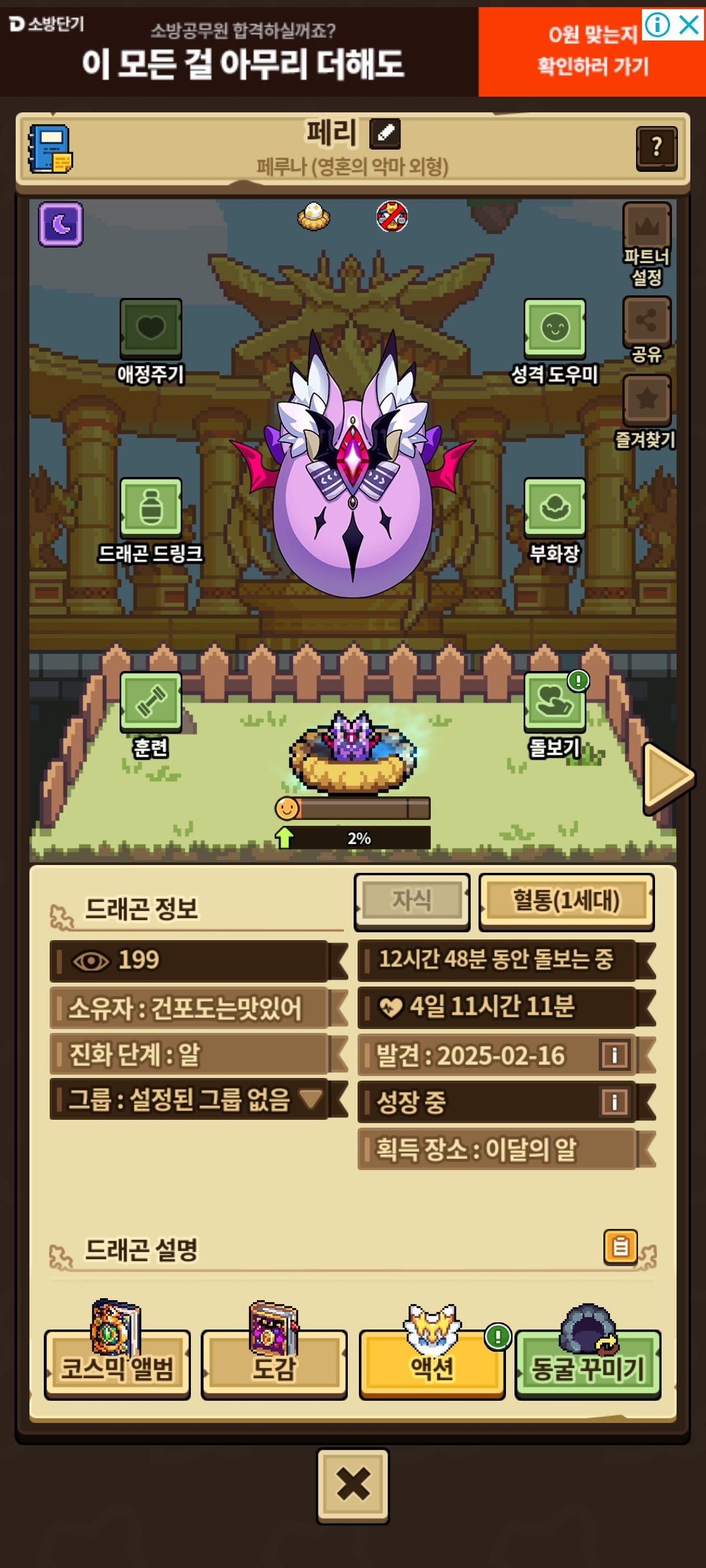The width and height of the screenshot is (706, 1568).
Task: View 혈통(1세대) lineage
Action: (x=566, y=901)
